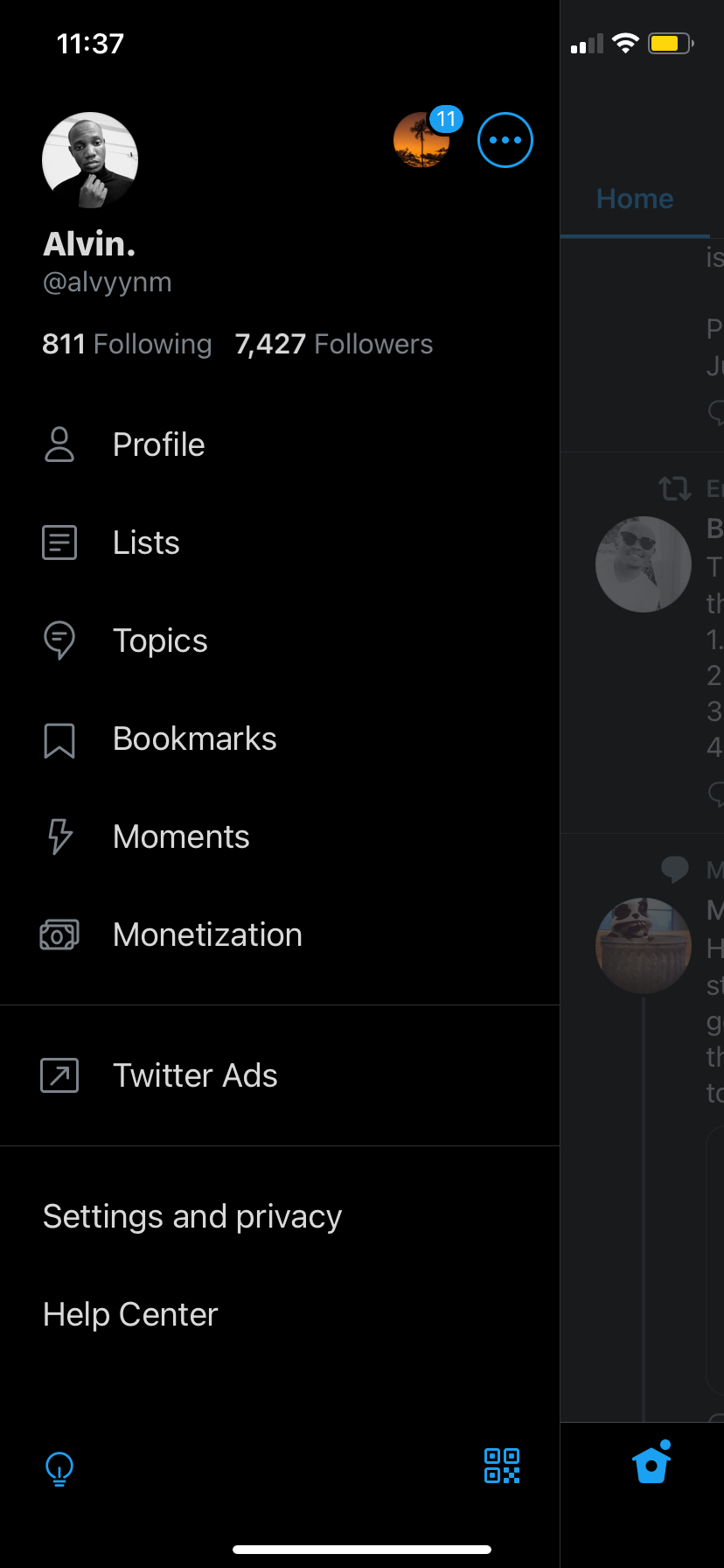This screenshot has height=1568, width=724.
Task: Switch to the Home tab
Action: [635, 199]
